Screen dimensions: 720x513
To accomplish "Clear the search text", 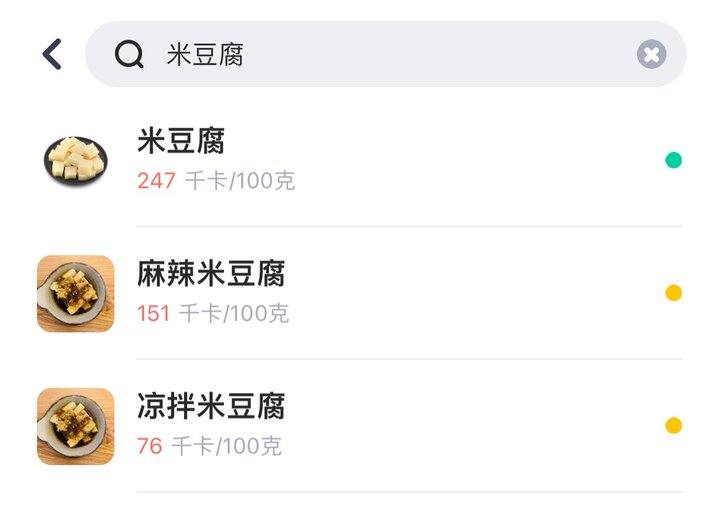I will [651, 54].
